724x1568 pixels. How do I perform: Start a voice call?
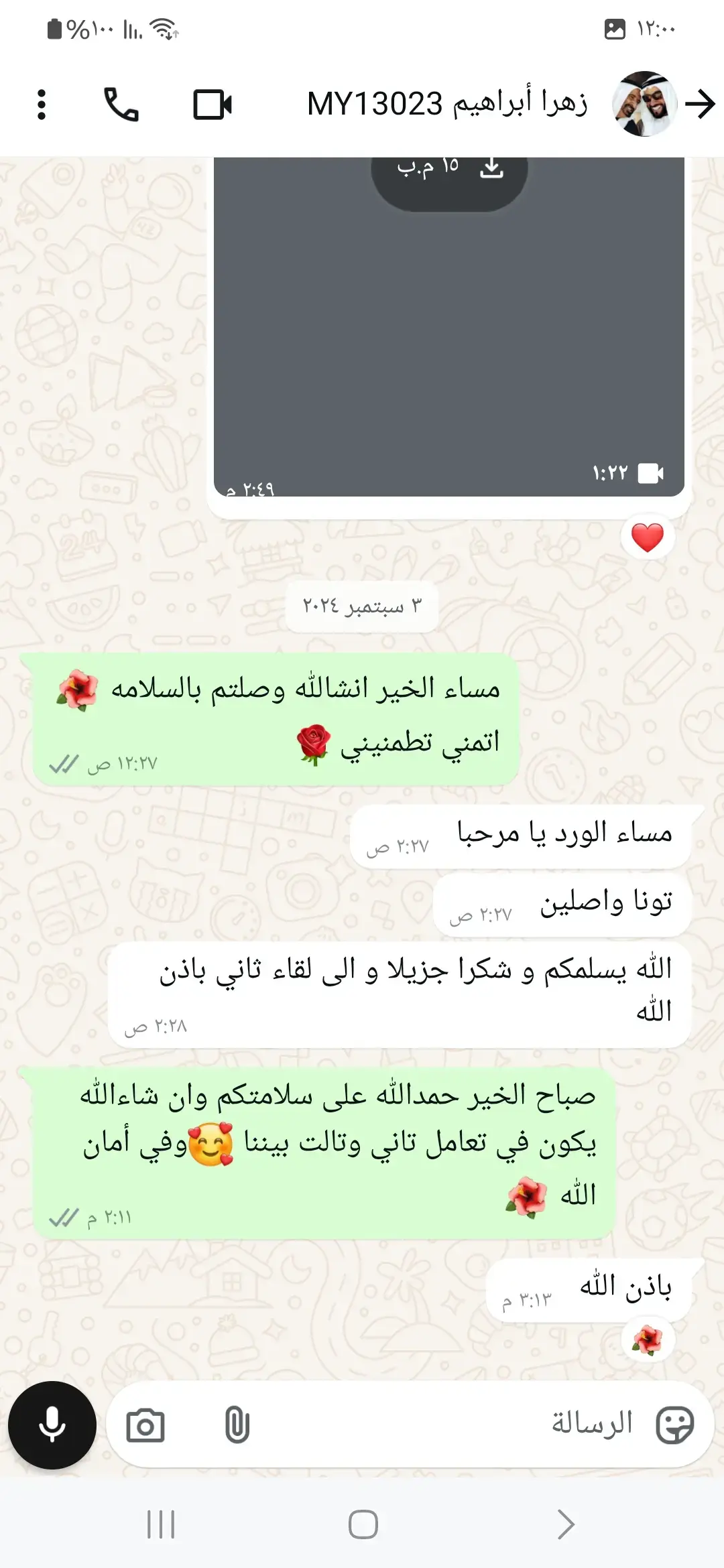(121, 105)
